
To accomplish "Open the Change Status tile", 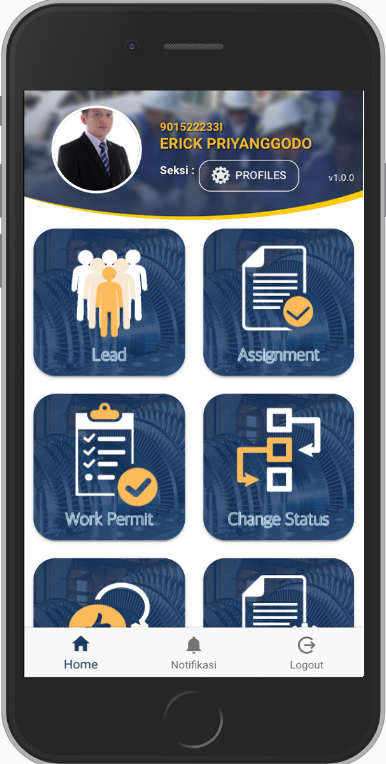I will (278, 467).
